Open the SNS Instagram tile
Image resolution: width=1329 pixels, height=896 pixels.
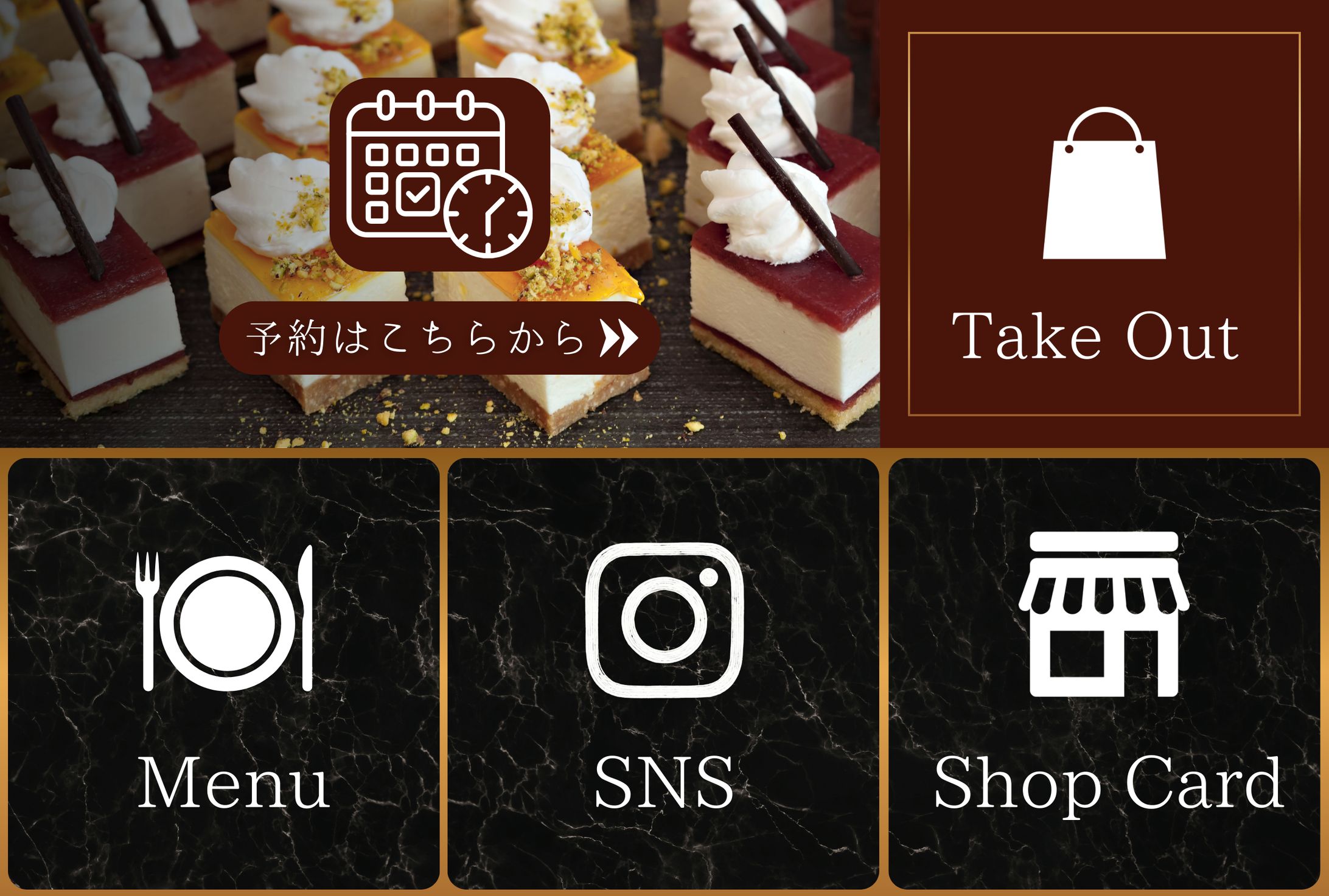[663, 673]
